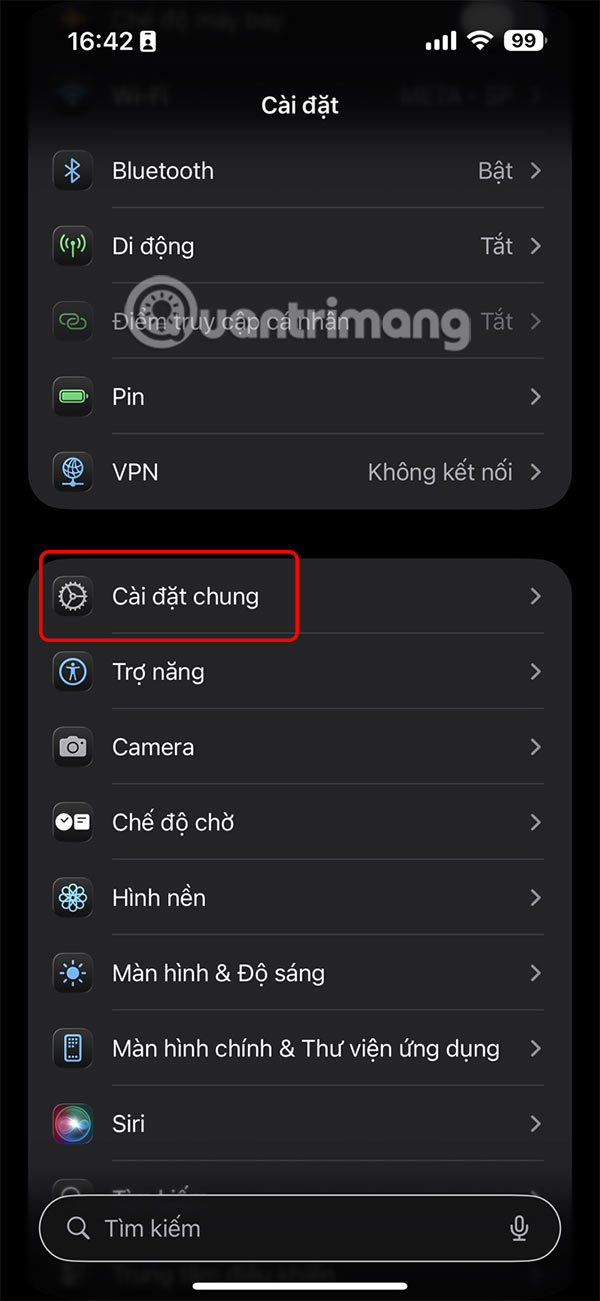Open Màn hình chính & Thư viện ứng dụng
600x1301 pixels.
(300, 1049)
